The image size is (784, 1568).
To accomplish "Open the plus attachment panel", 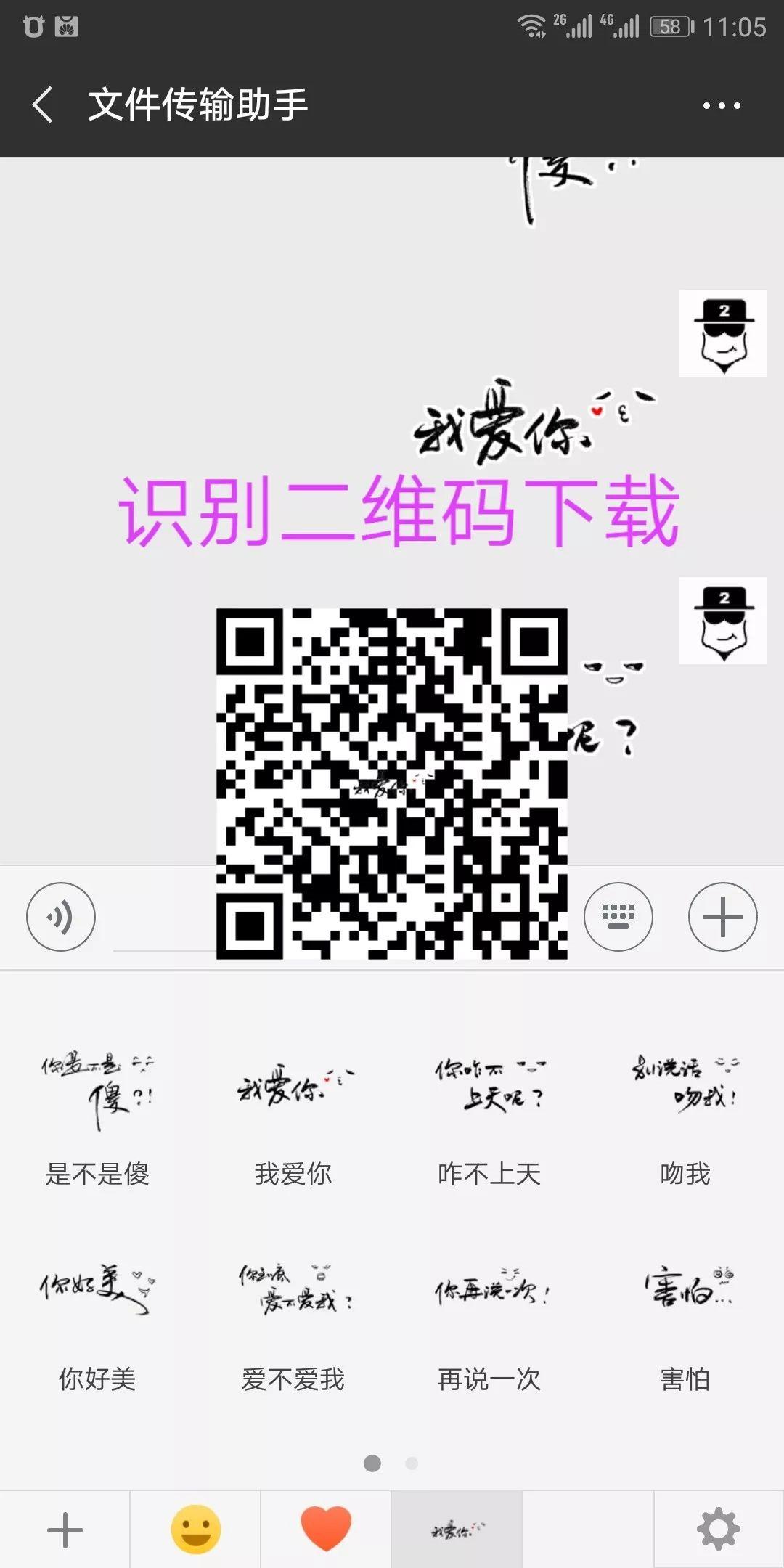I will tap(723, 917).
